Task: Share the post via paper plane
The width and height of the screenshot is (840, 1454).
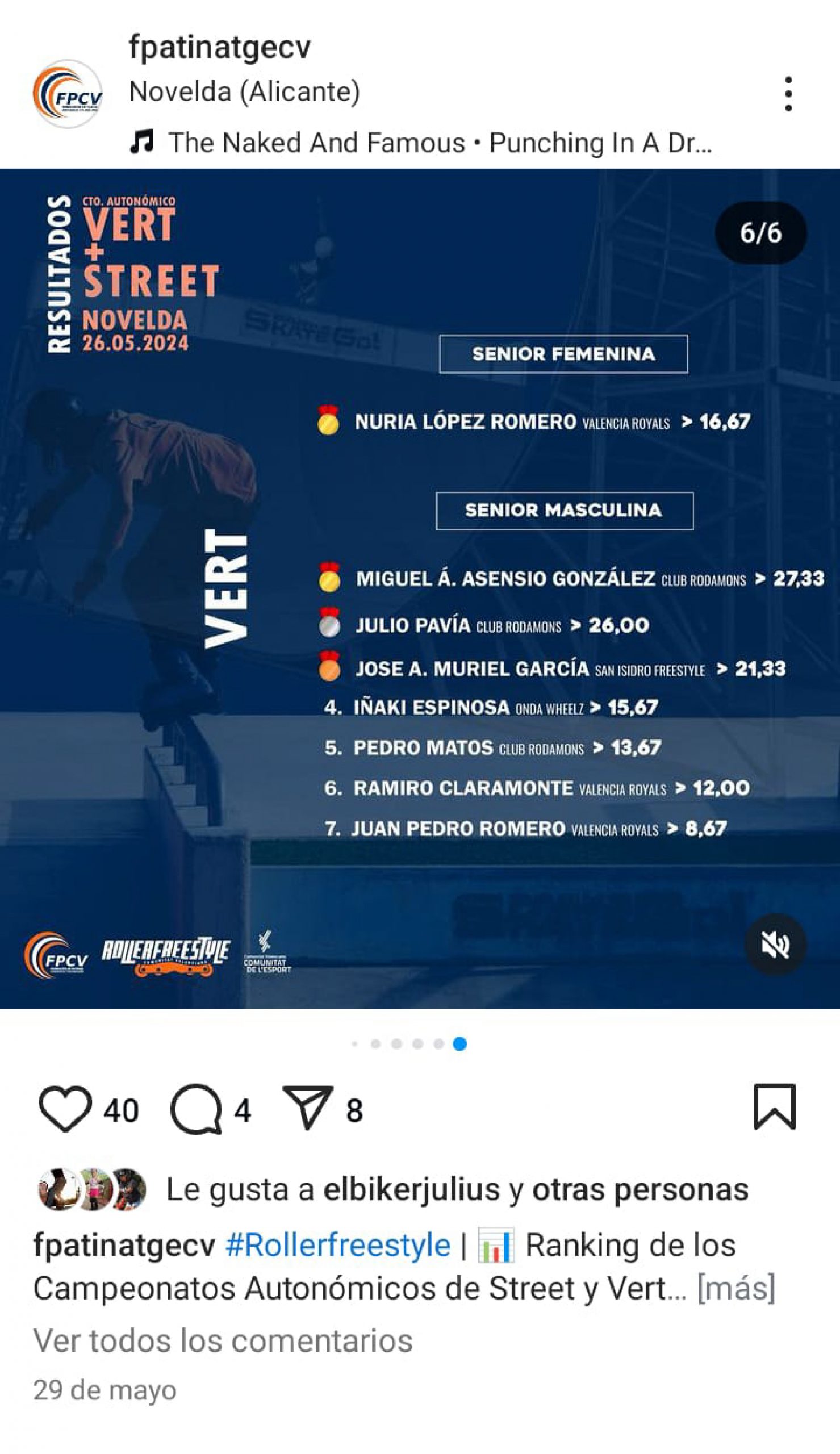Action: (x=307, y=1108)
